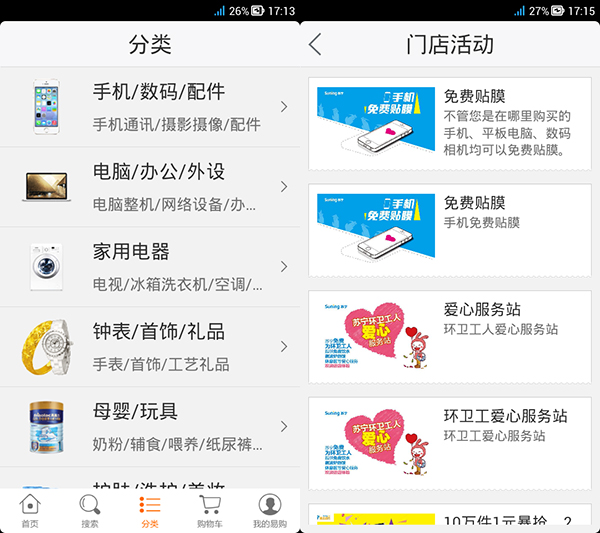Open the 电脑/办公/外设 category
The image size is (600, 533).
(x=150, y=187)
